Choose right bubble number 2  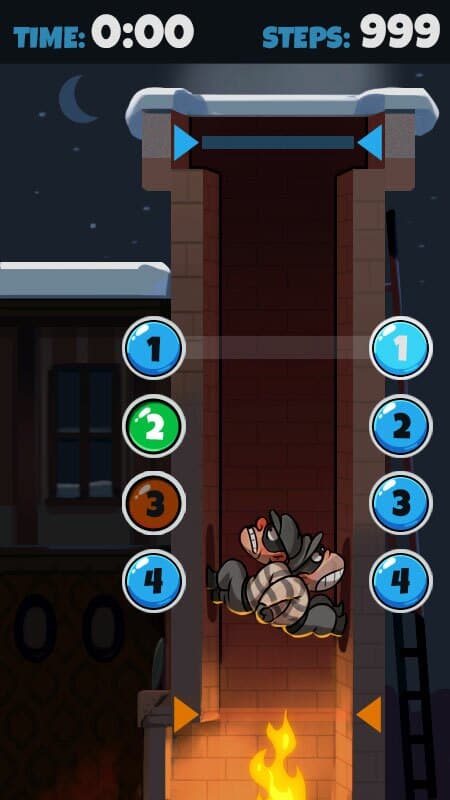(x=401, y=426)
